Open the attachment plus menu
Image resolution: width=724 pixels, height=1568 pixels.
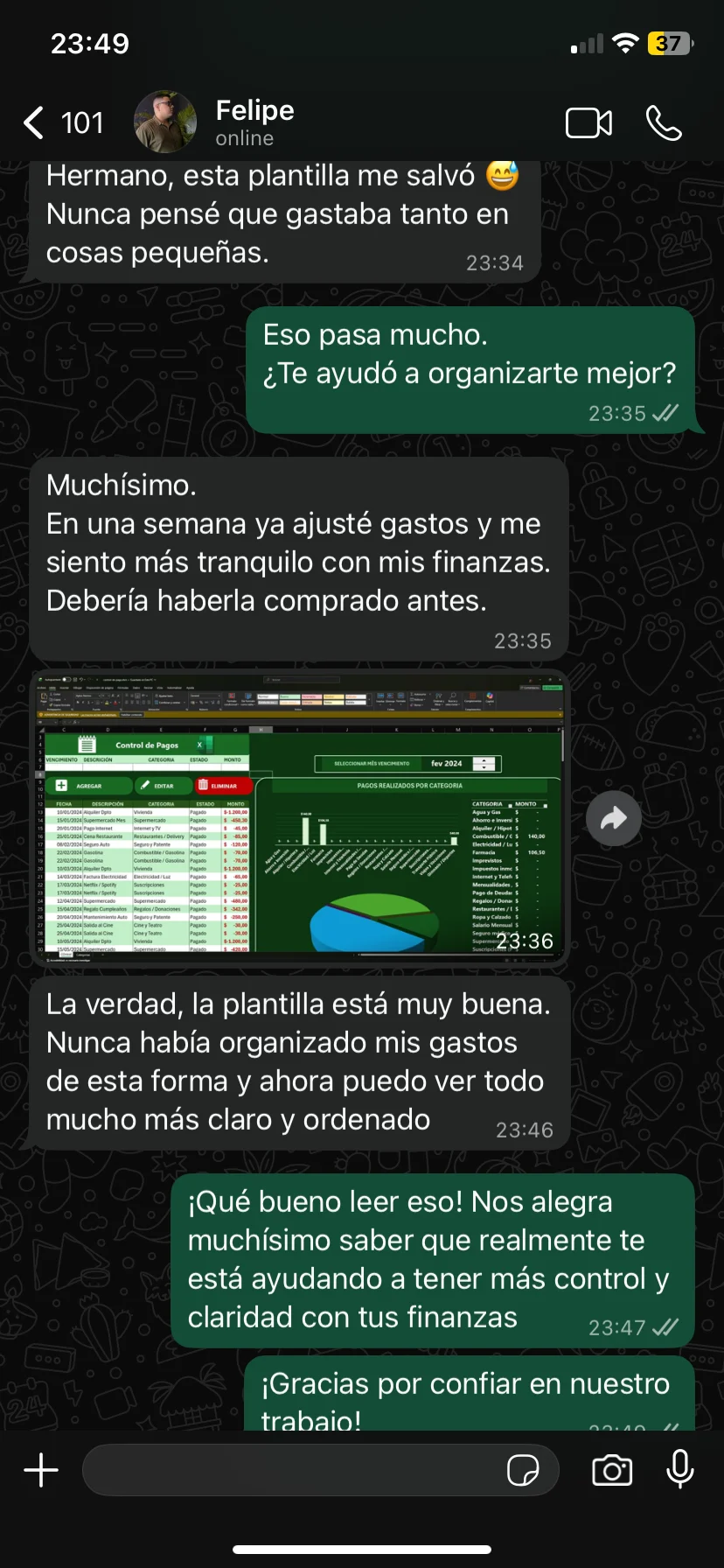(x=41, y=1470)
